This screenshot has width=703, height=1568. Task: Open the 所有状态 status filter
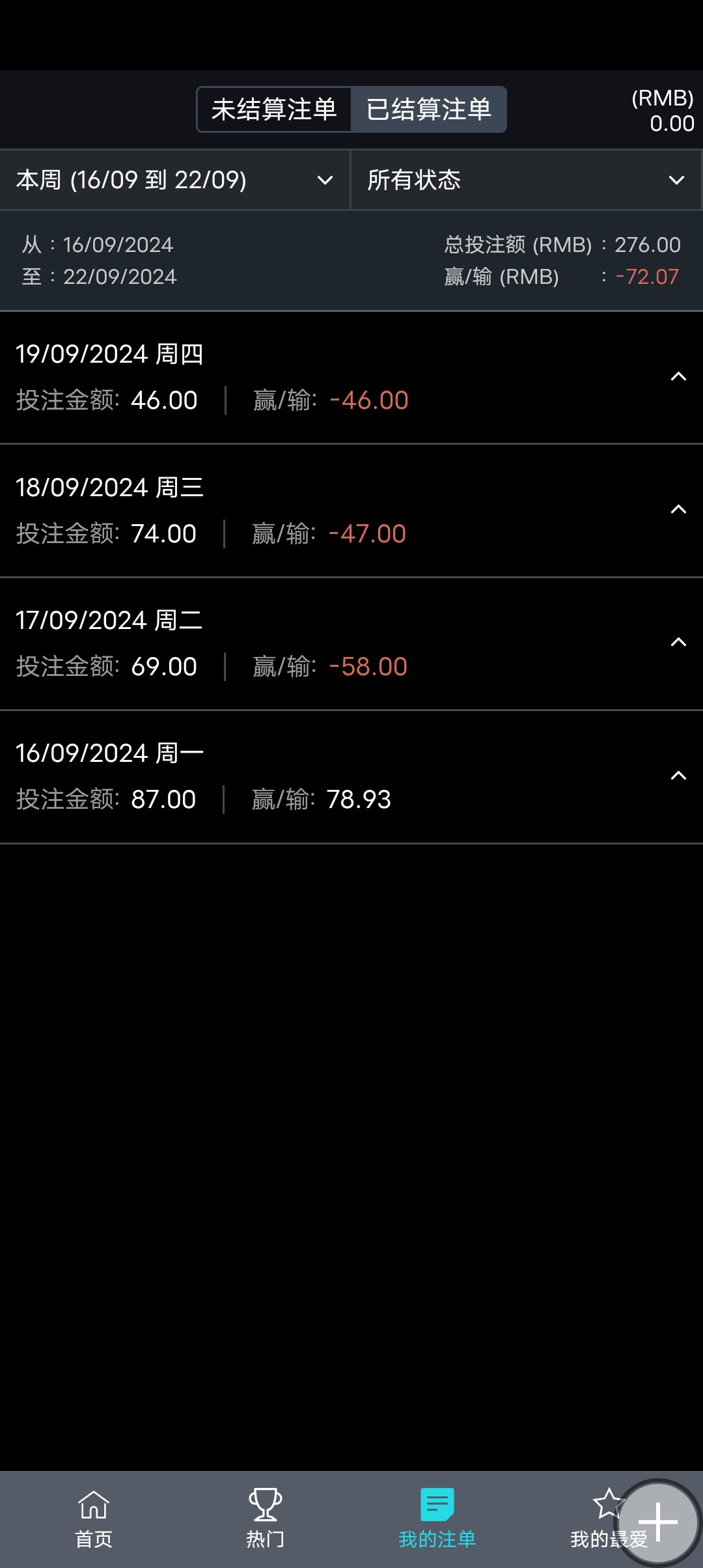526,180
